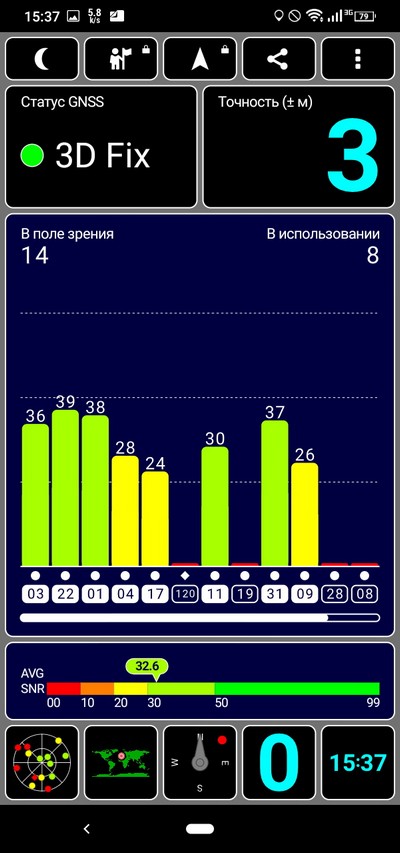Open the world map tile
Viewport: 400px width, 853px height.
[121, 762]
